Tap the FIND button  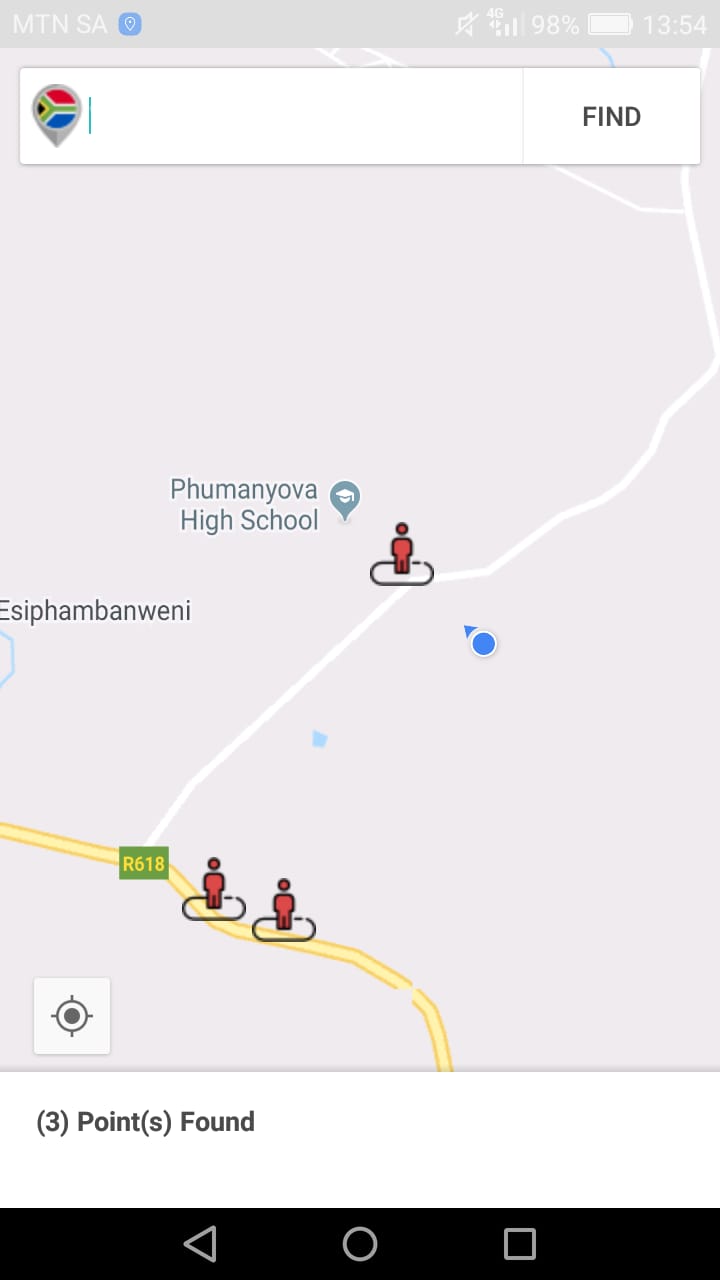(611, 116)
